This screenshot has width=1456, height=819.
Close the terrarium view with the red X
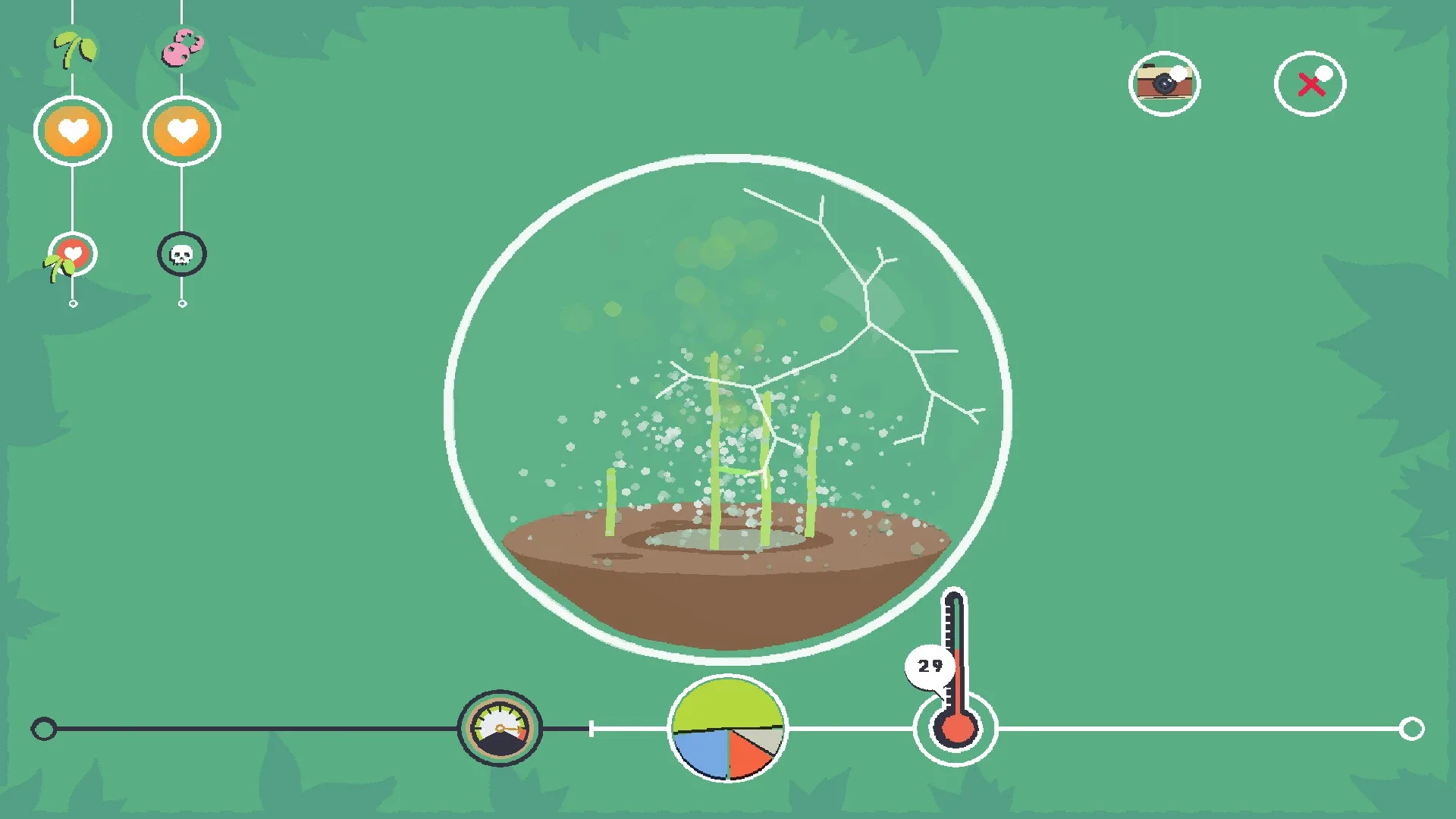(1310, 83)
